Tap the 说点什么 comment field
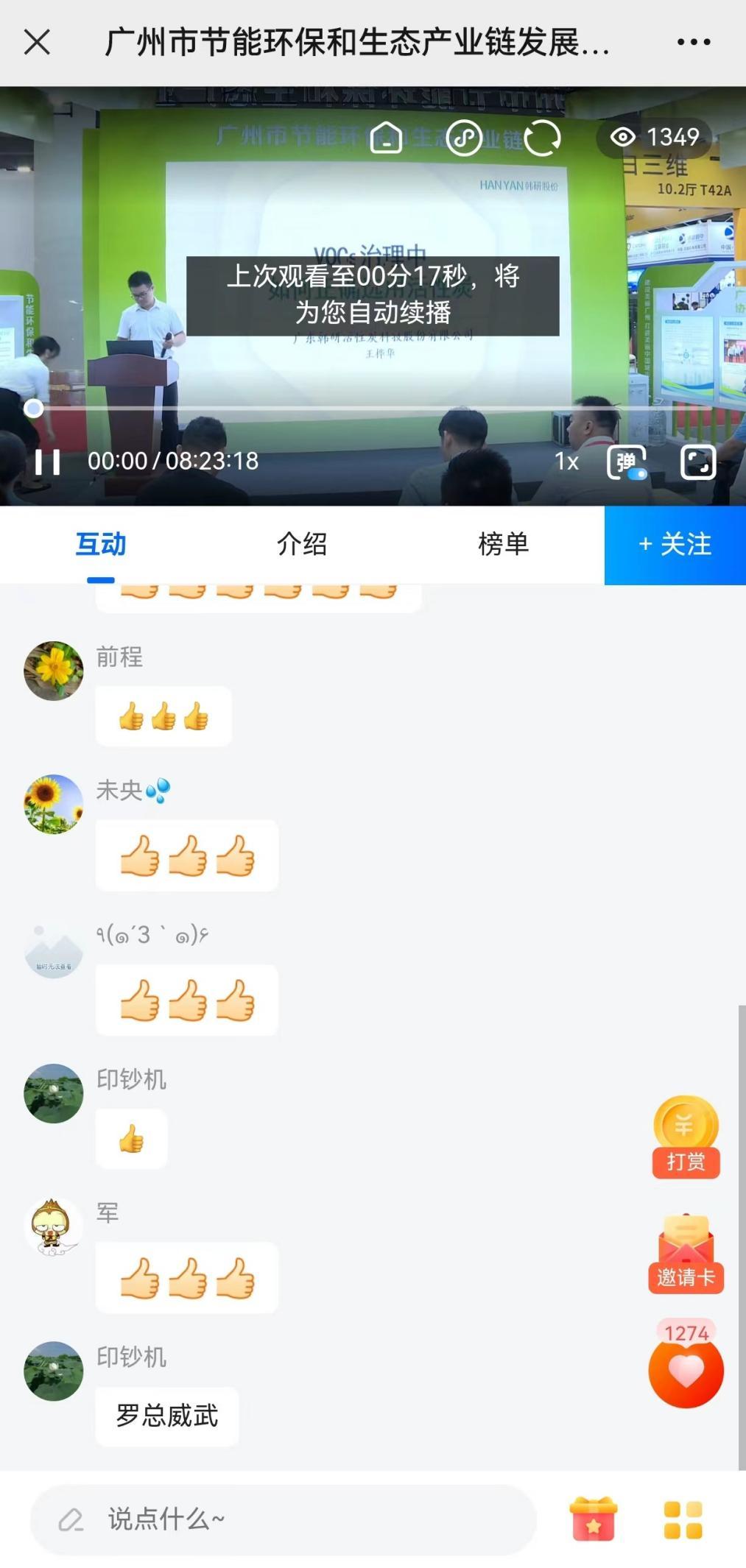Screen dimensions: 746x1568 click(x=284, y=1519)
